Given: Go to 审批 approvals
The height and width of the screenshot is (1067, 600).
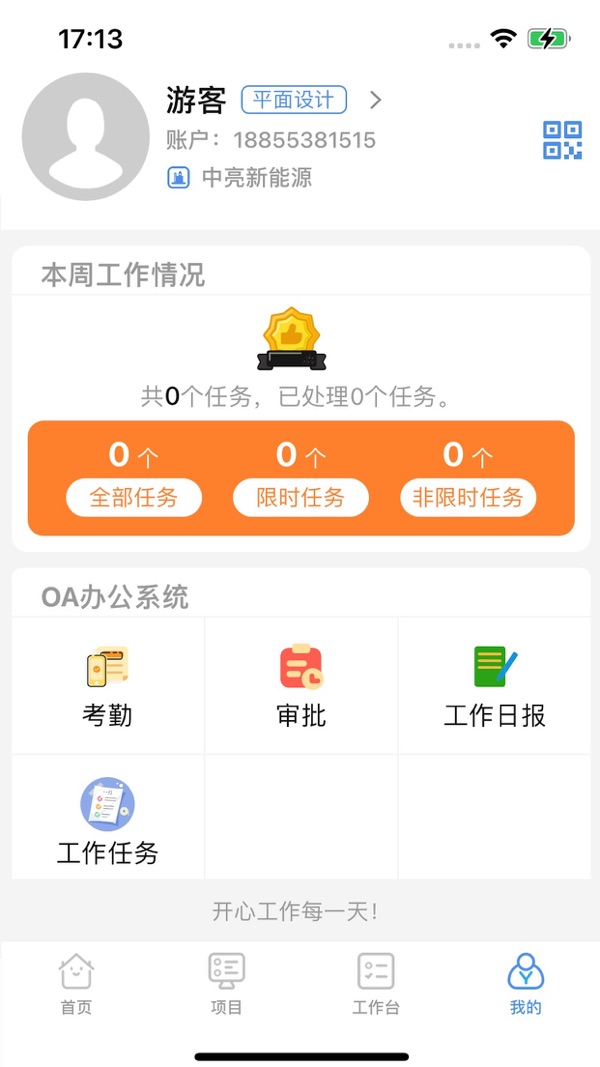Looking at the screenshot, I should [x=301, y=686].
